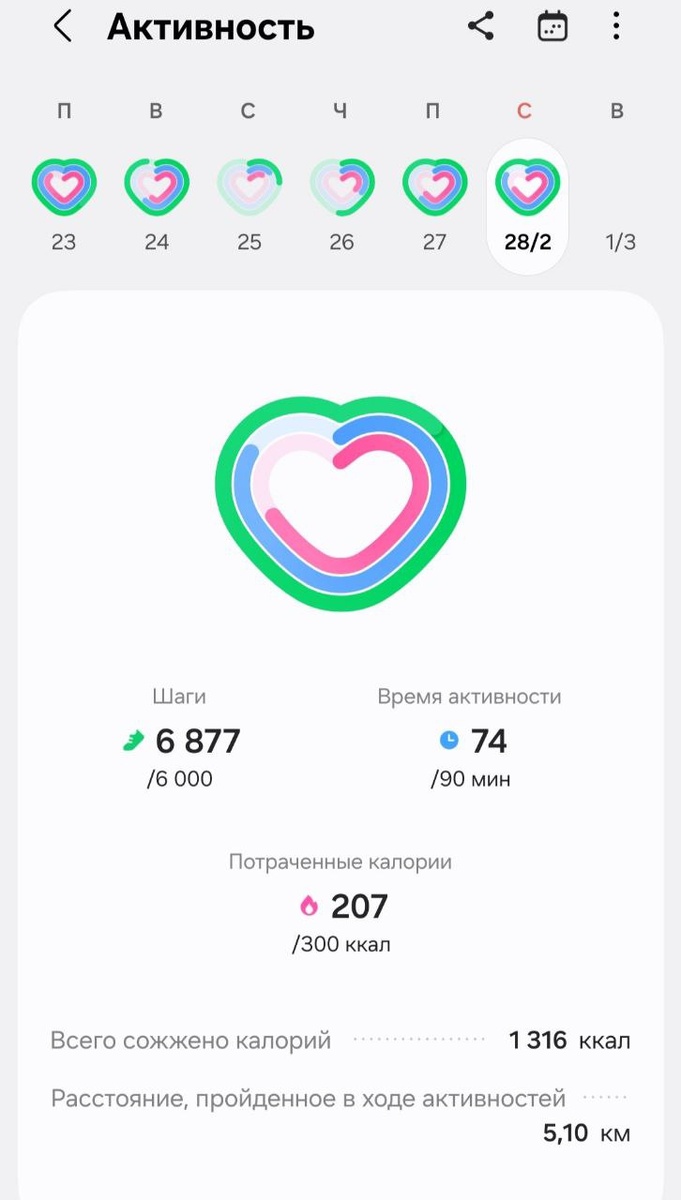The height and width of the screenshot is (1200, 681).
Task: Go back from the Активность screen
Action: [62, 27]
